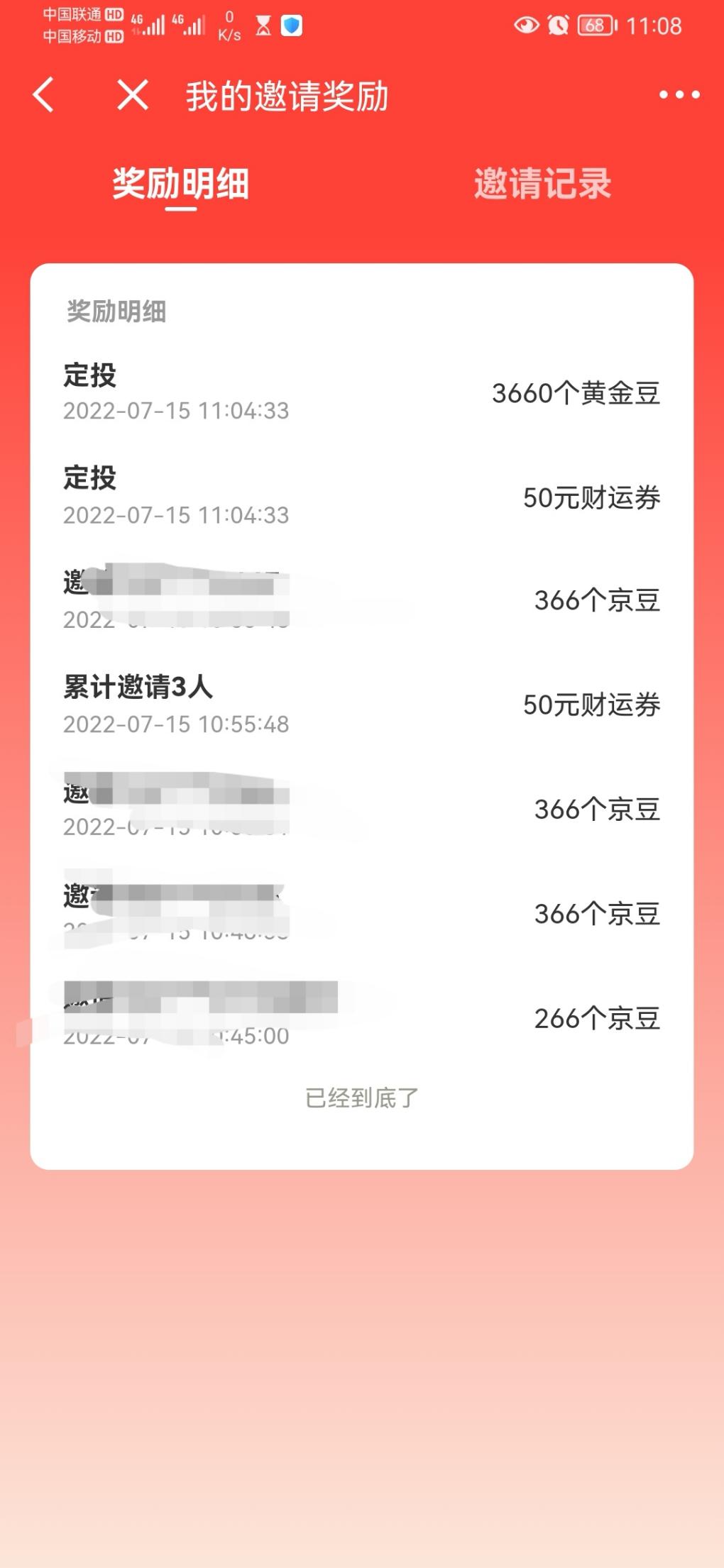The width and height of the screenshot is (724, 1568).
Task: Go back using the left arrow
Action: (44, 95)
